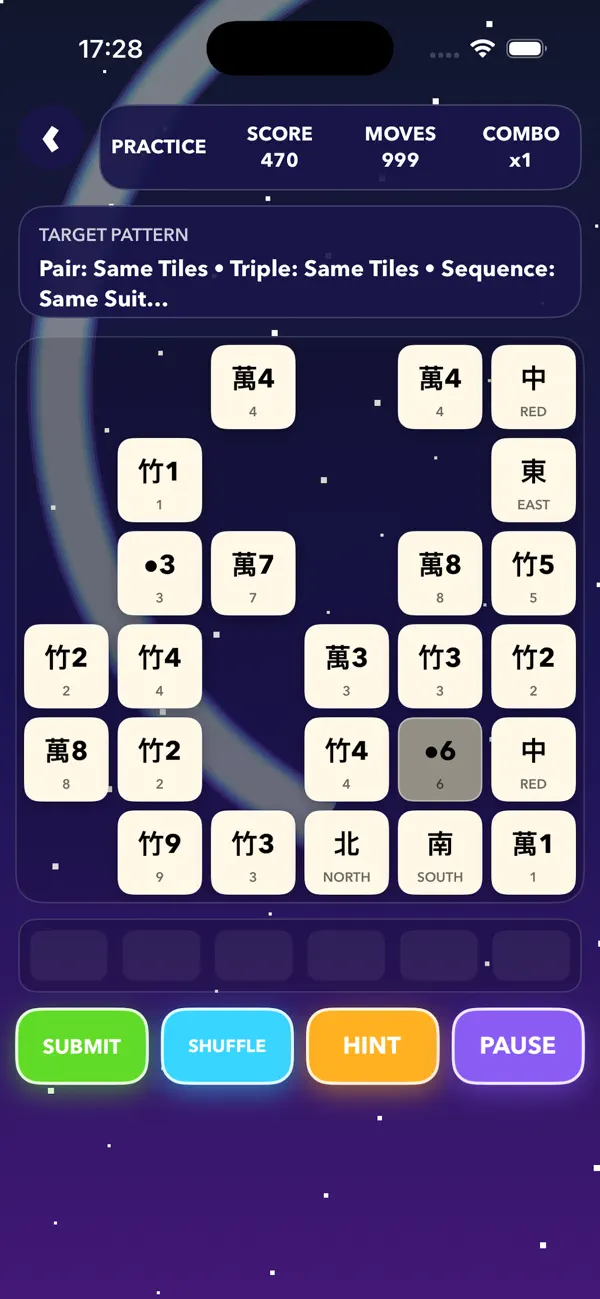Pick the bamboo 5 tile

coord(534,573)
